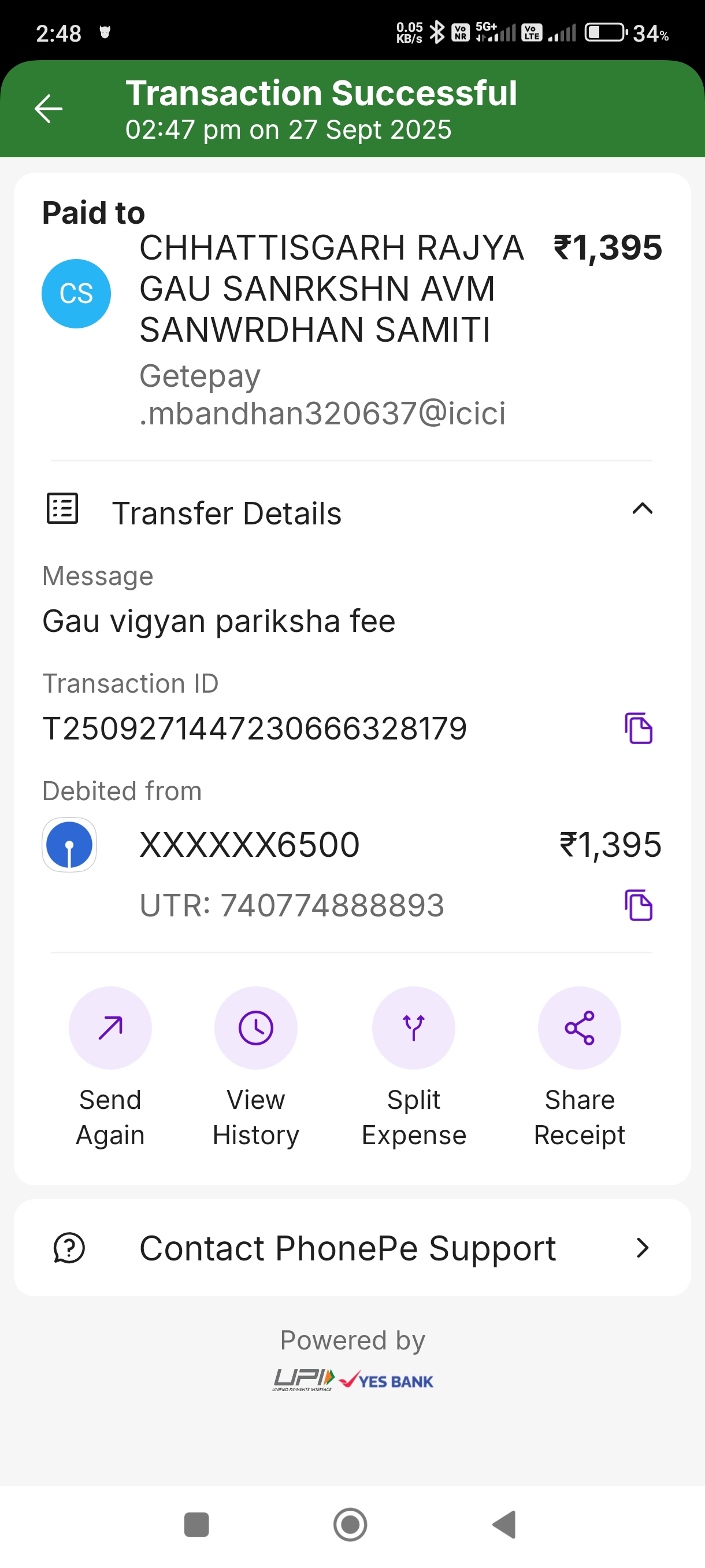Select Split Expense
705x1568 pixels.
click(414, 1028)
